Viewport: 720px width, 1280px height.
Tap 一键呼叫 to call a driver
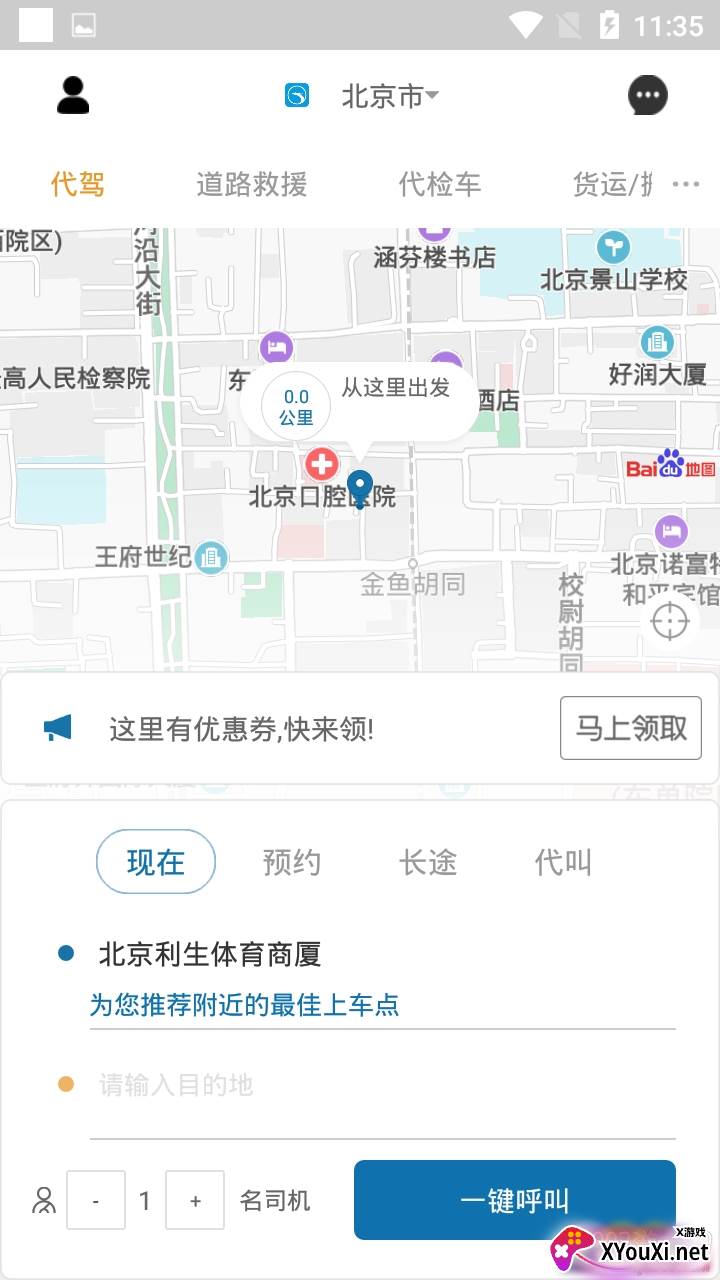pyautogui.click(x=515, y=1200)
